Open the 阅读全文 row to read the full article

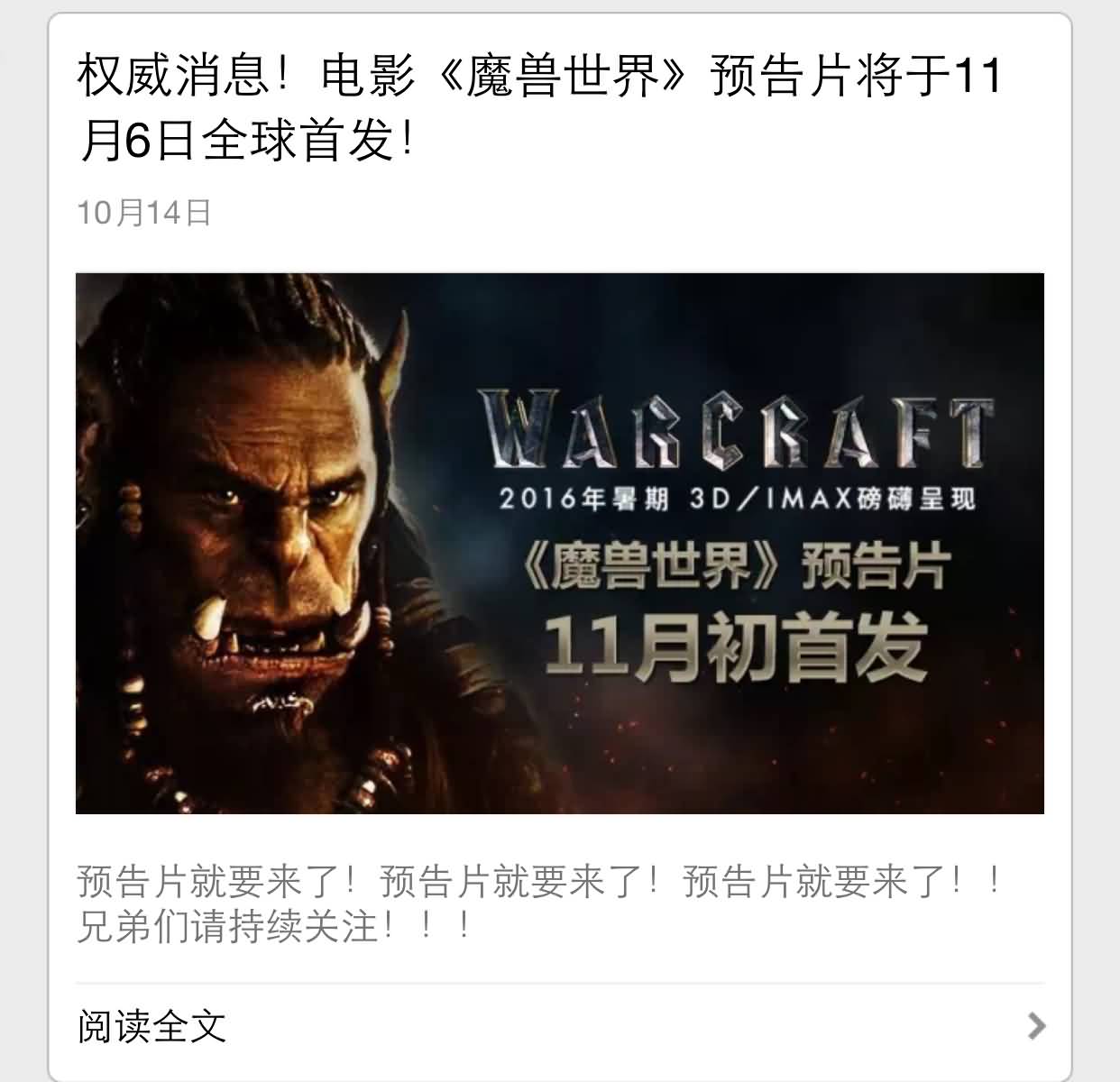[559, 1026]
